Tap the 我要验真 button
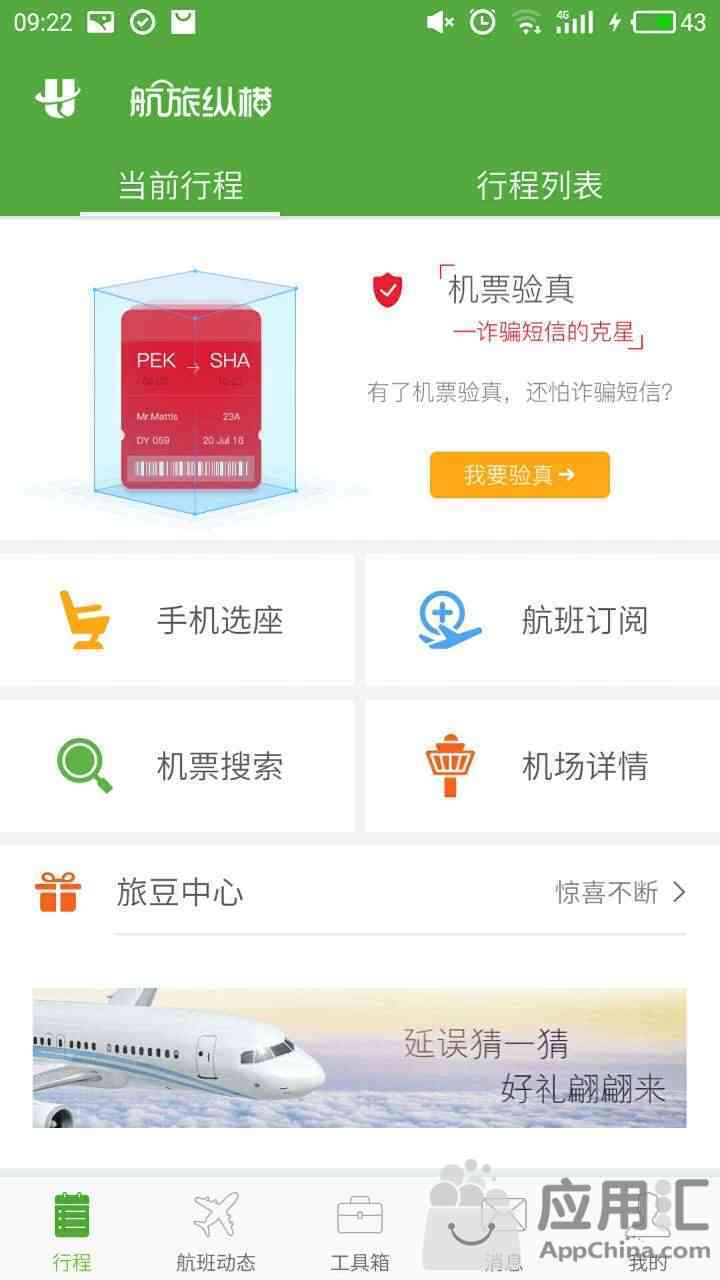720x1280 pixels. tap(520, 475)
